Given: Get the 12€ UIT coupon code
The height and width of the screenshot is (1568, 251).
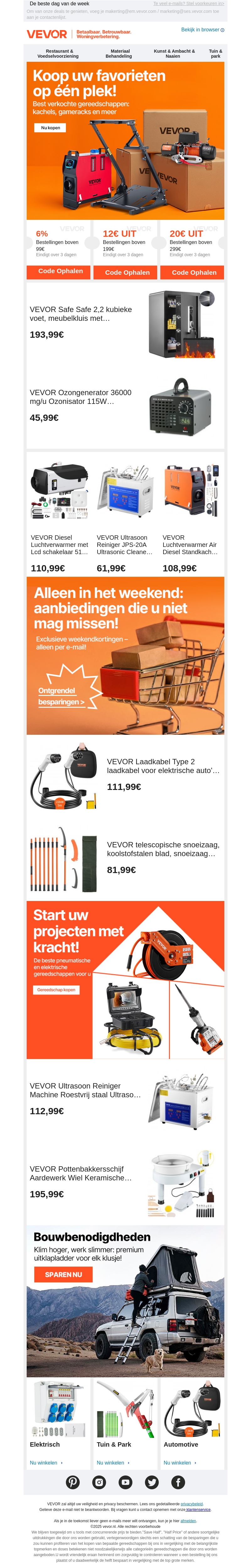Looking at the screenshot, I should pyautogui.click(x=127, y=272).
